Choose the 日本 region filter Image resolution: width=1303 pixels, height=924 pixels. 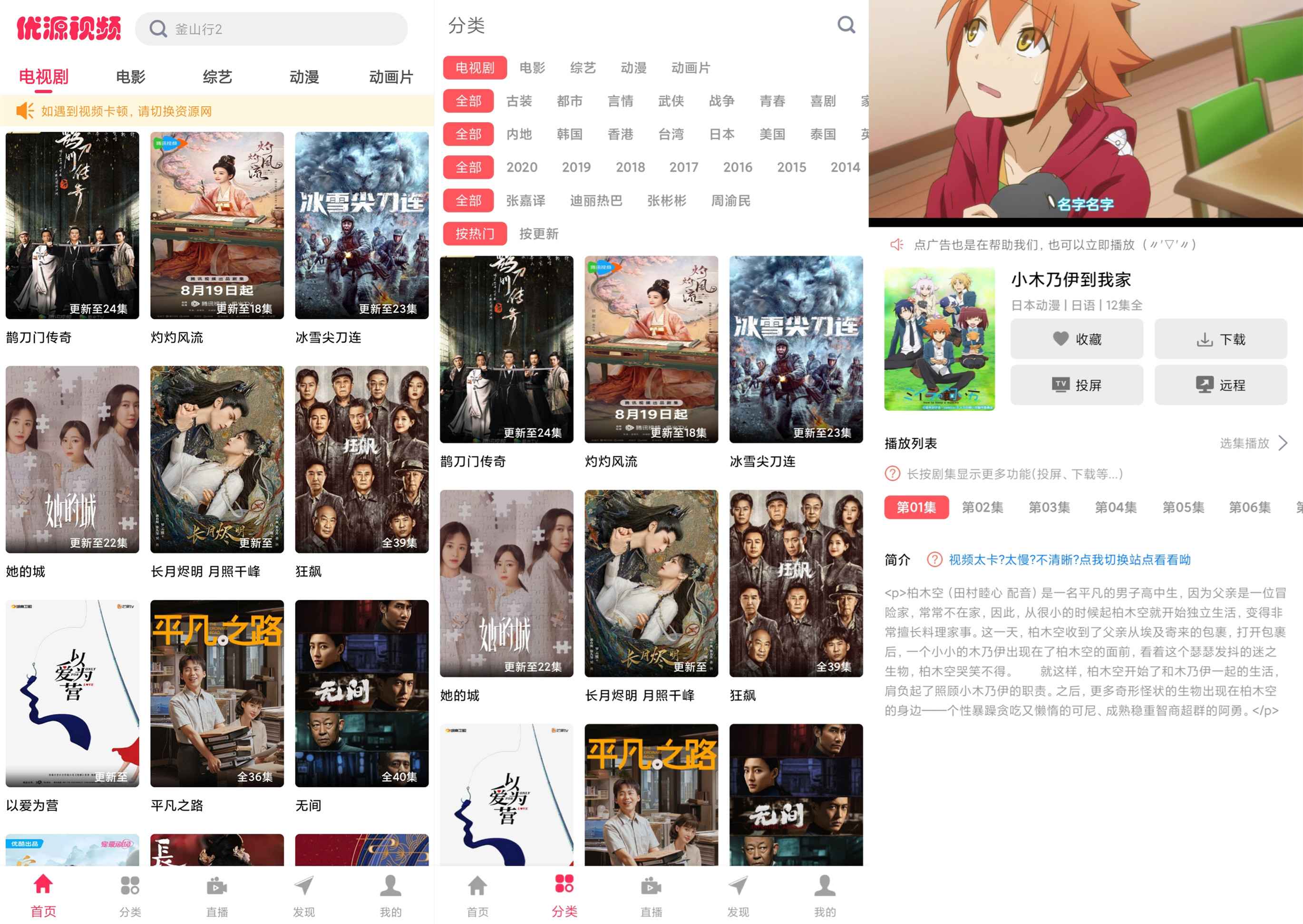(721, 135)
